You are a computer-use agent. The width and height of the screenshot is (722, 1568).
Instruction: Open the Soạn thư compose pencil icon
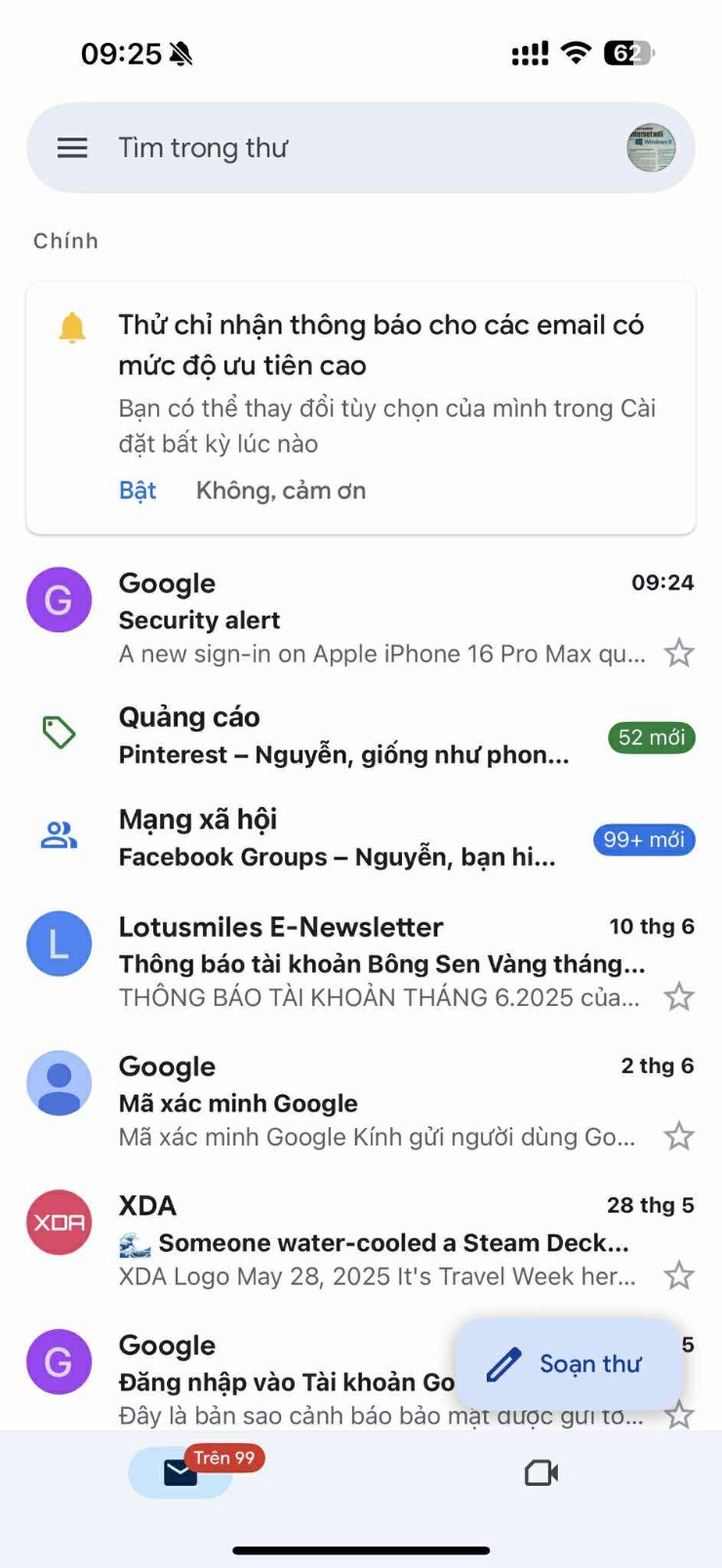click(502, 1363)
